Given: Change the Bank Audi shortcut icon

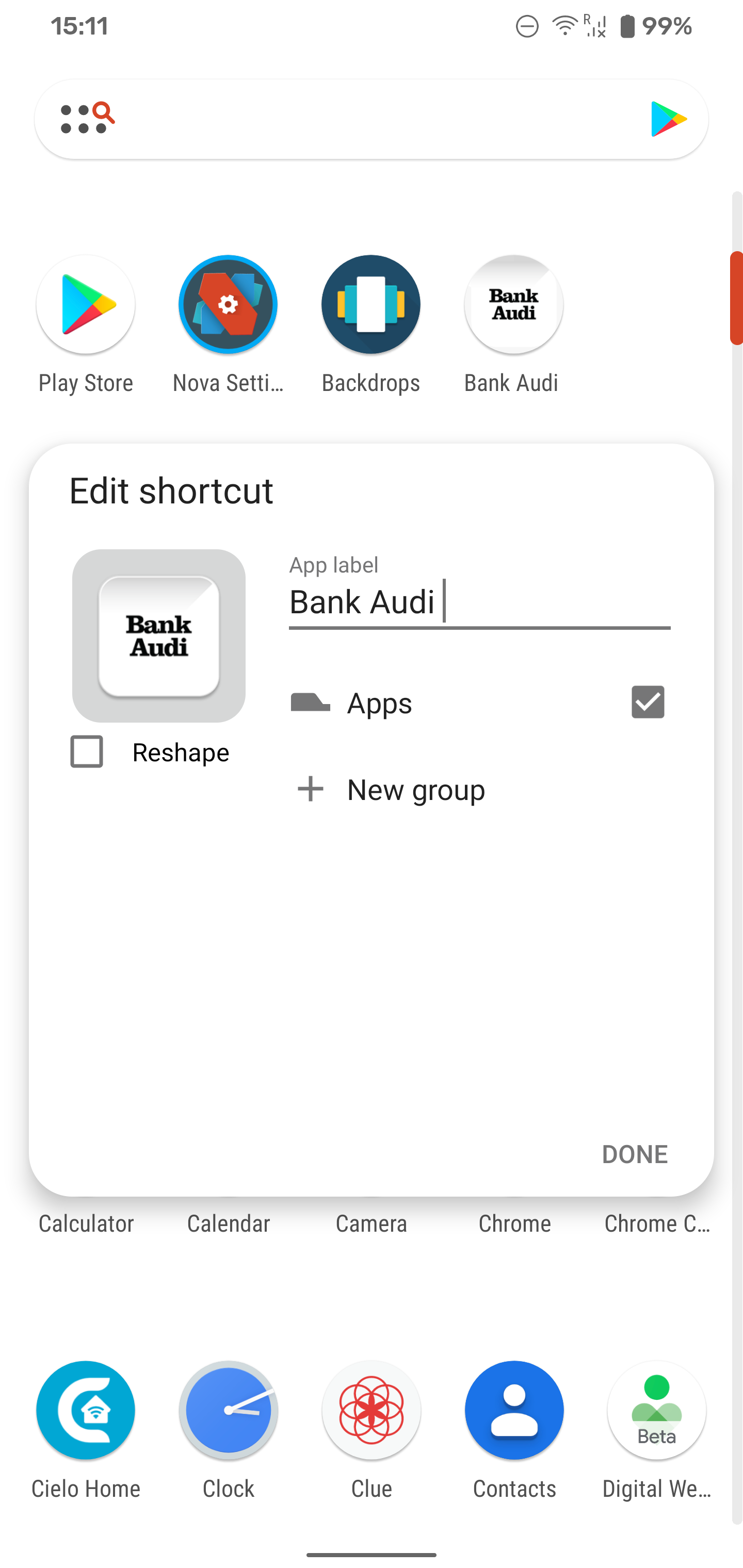Looking at the screenshot, I should 159,635.
